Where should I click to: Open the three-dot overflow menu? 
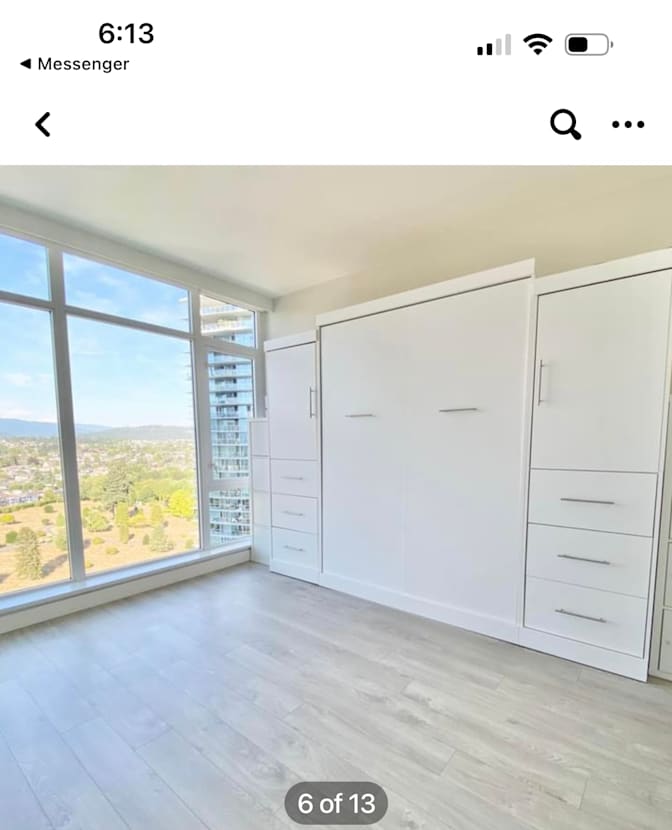tap(628, 125)
